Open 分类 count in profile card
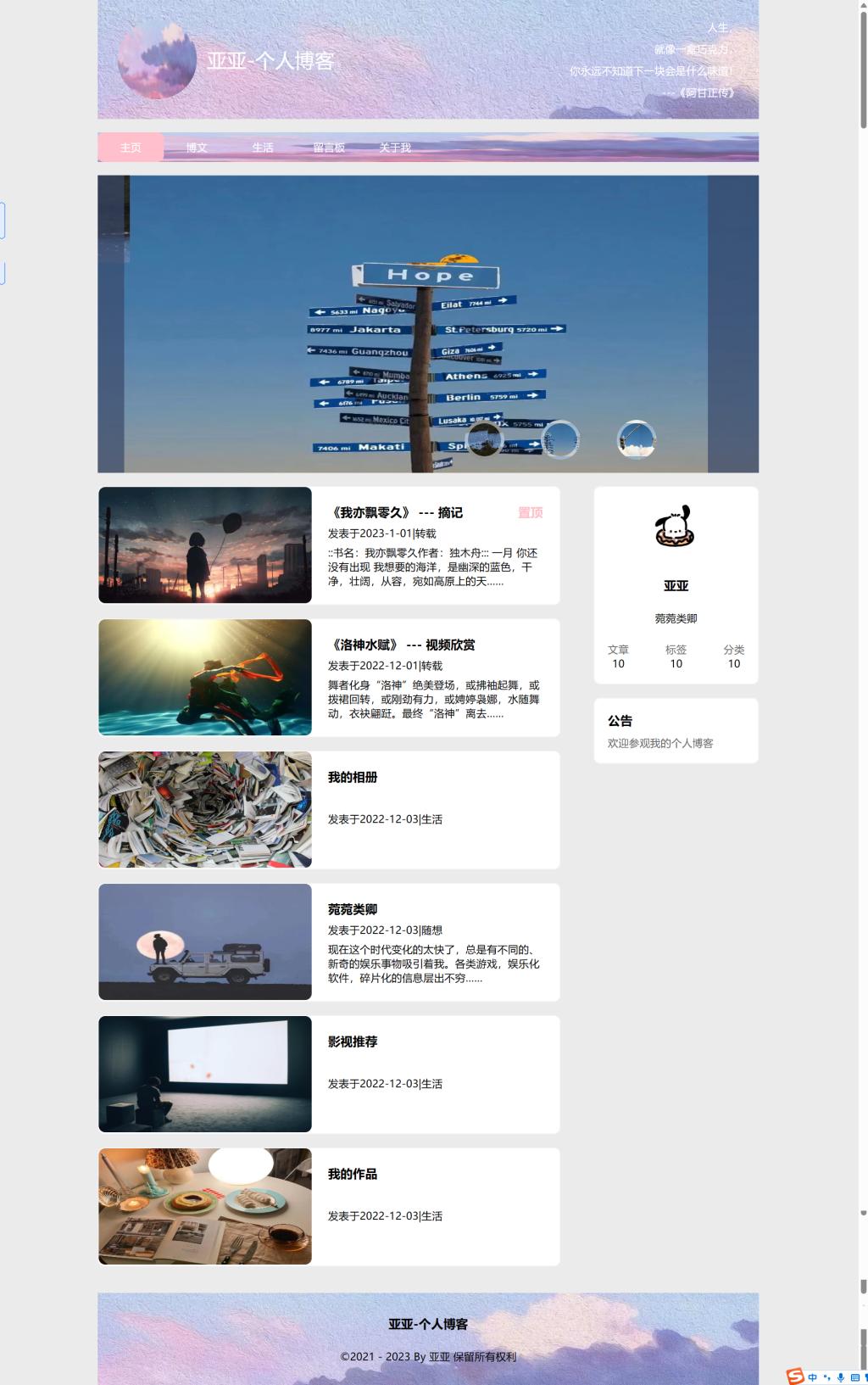The image size is (868, 1385). click(733, 656)
